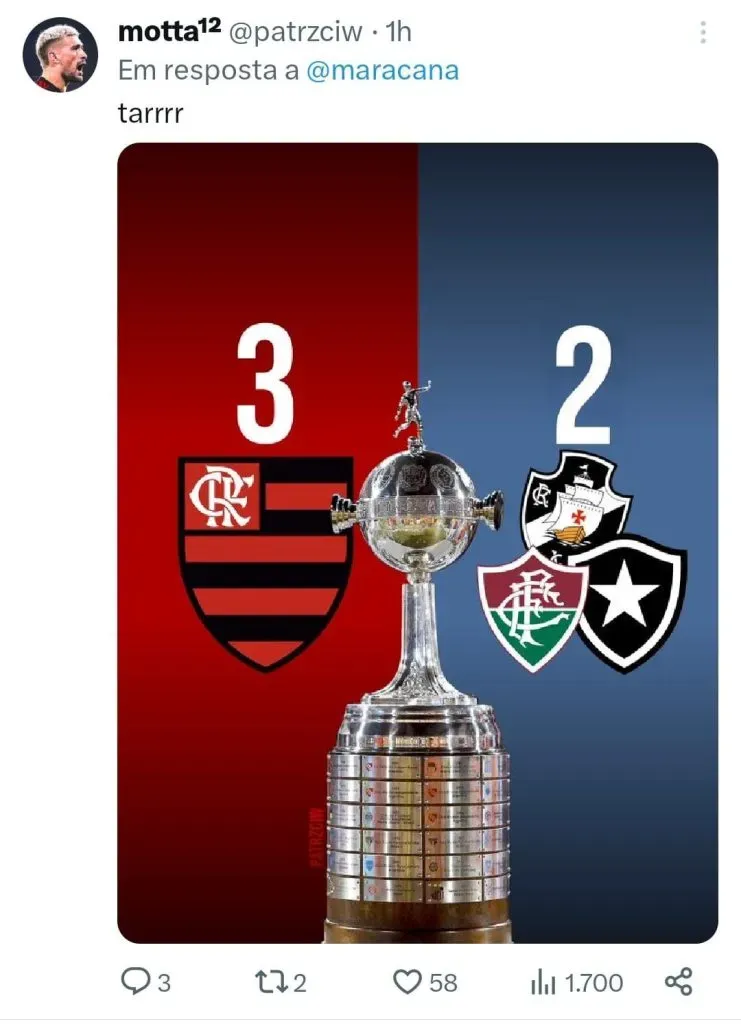Open the @maracana mention link
Image resolution: width=741 pixels, height=1024 pixels.
(x=382, y=71)
